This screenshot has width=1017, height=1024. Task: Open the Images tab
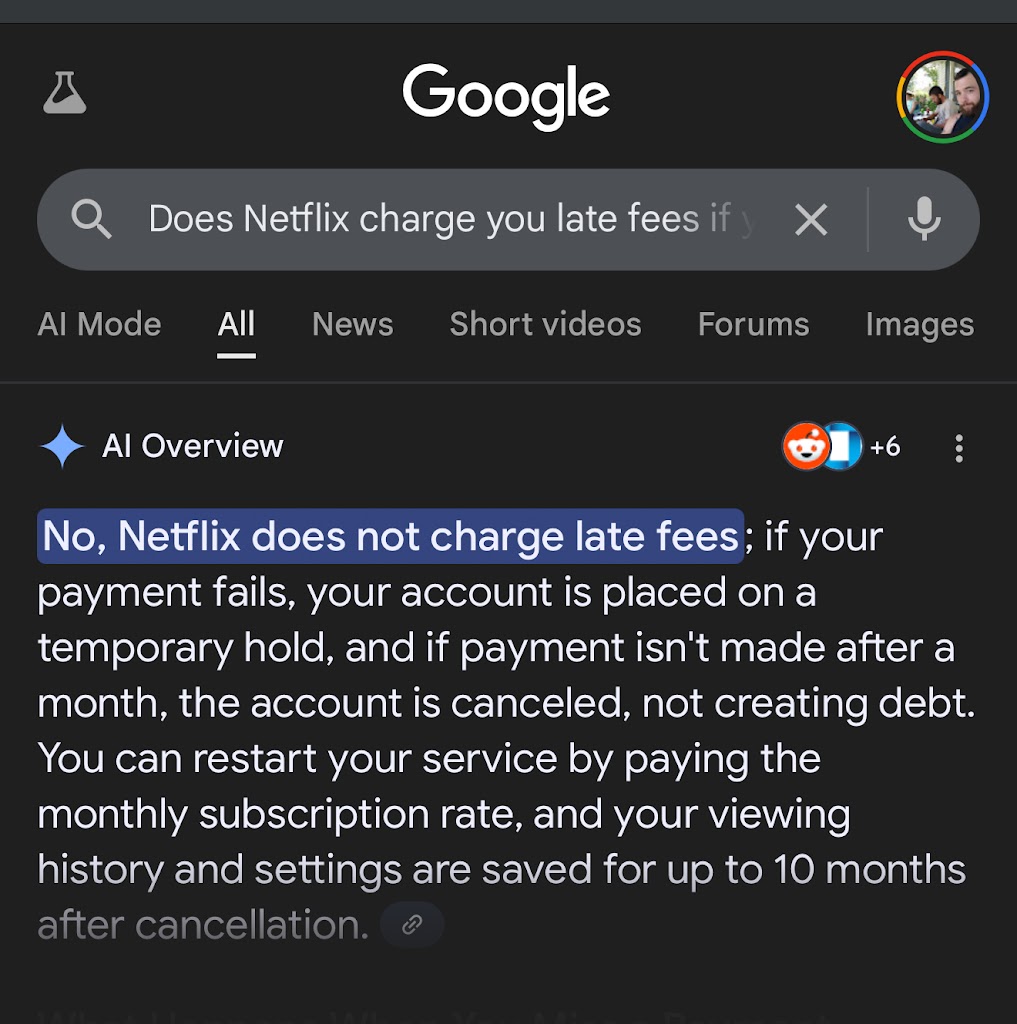click(x=919, y=324)
